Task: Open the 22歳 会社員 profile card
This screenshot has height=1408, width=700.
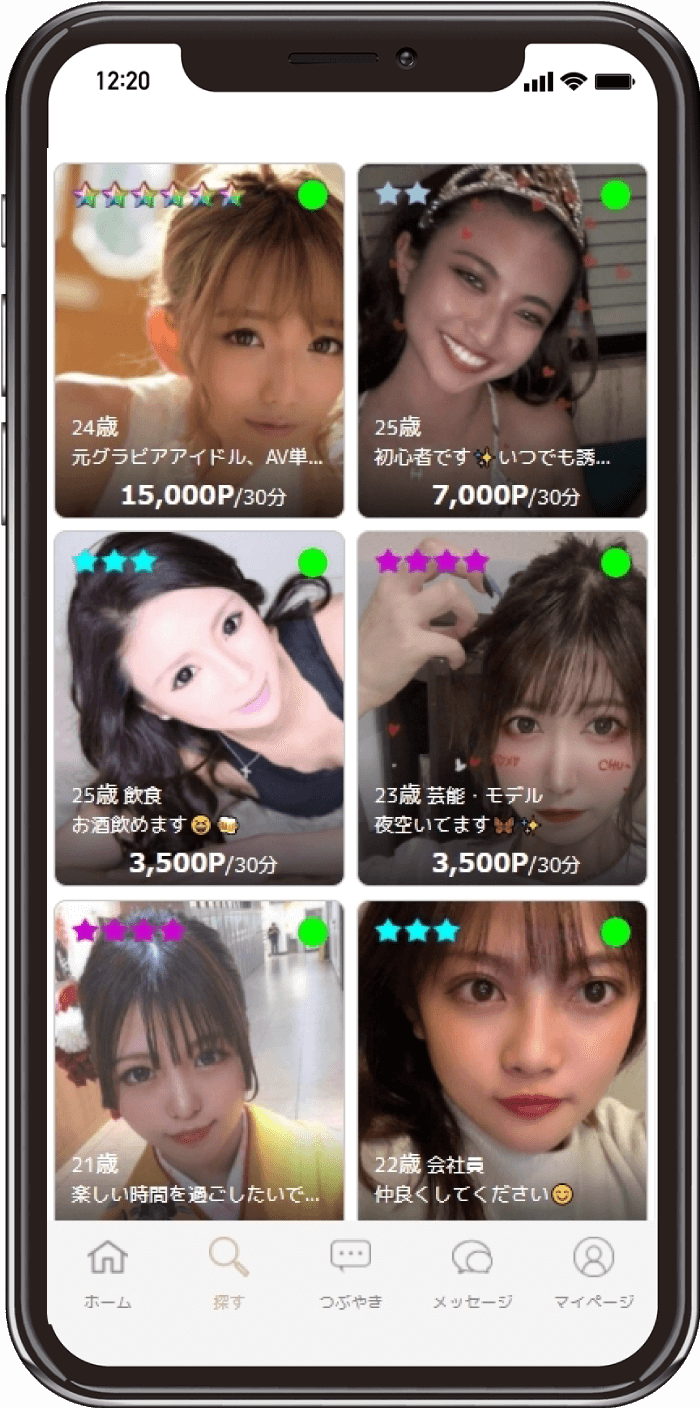Action: point(502,1060)
